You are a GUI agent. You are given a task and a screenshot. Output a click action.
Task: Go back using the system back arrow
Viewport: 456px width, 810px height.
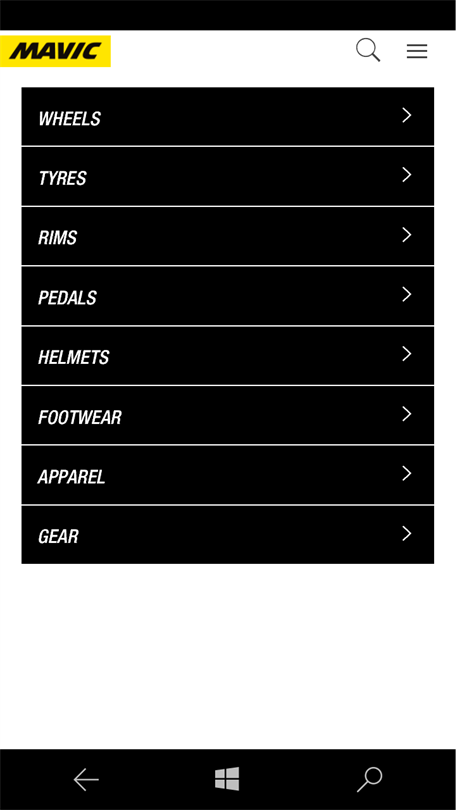[x=86, y=780]
